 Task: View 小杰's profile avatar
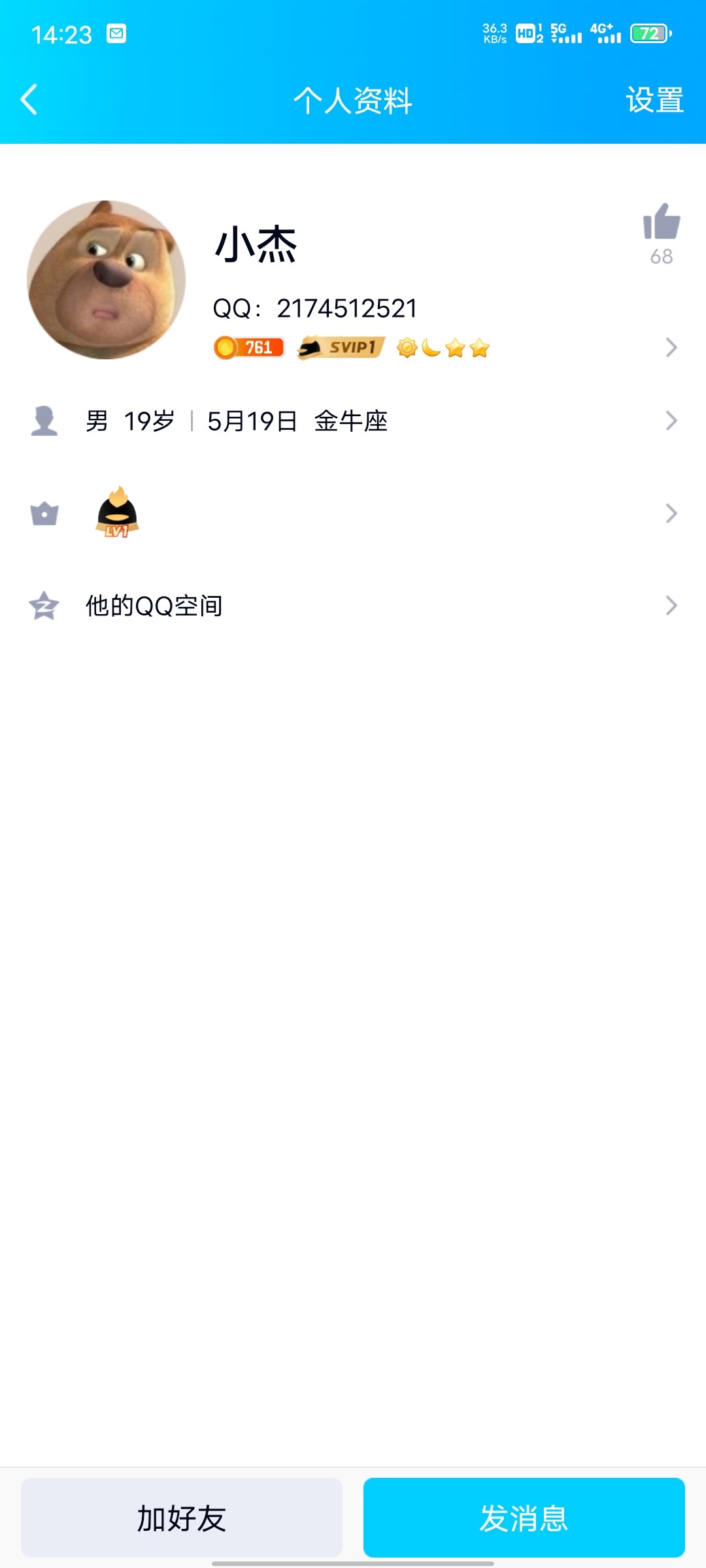coord(107,280)
